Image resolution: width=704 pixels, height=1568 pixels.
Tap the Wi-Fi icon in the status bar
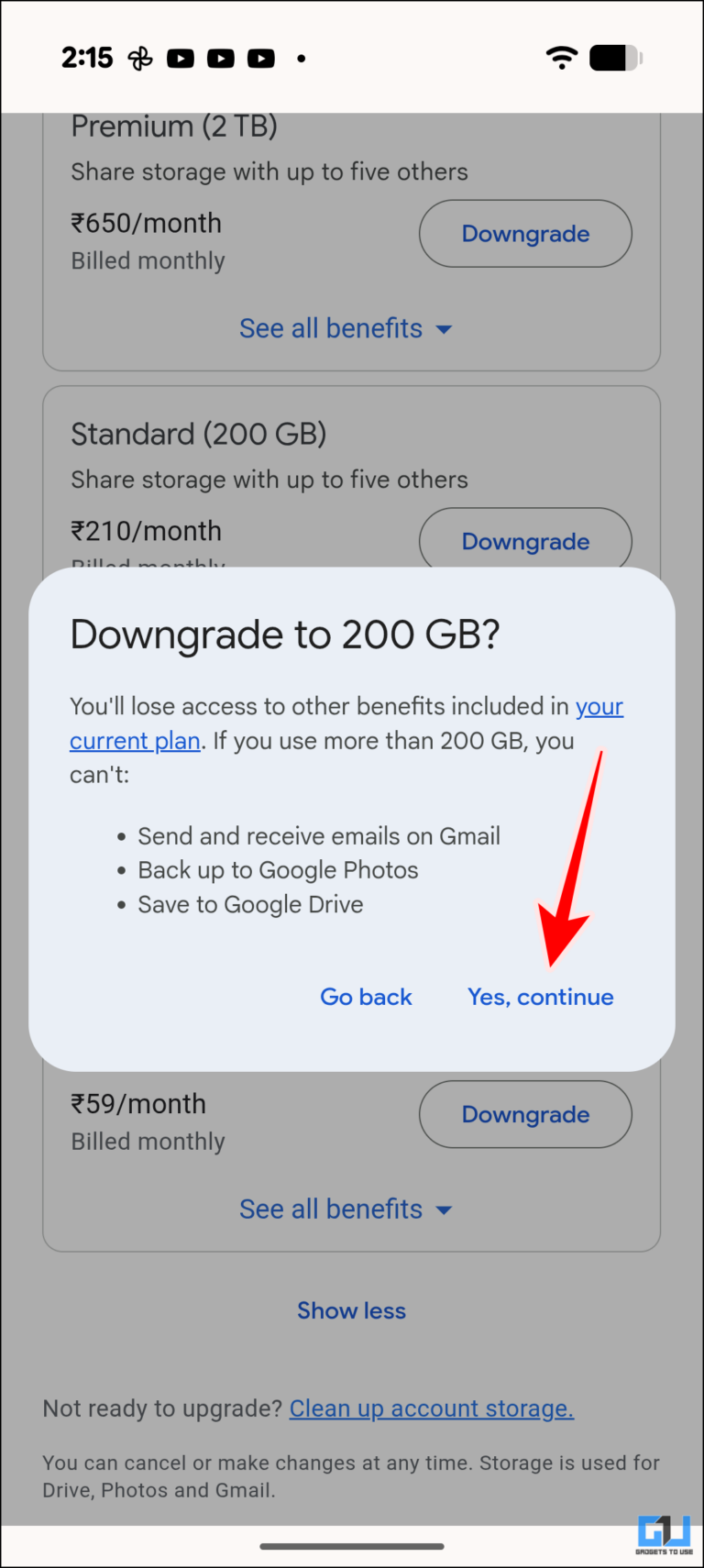tap(560, 57)
